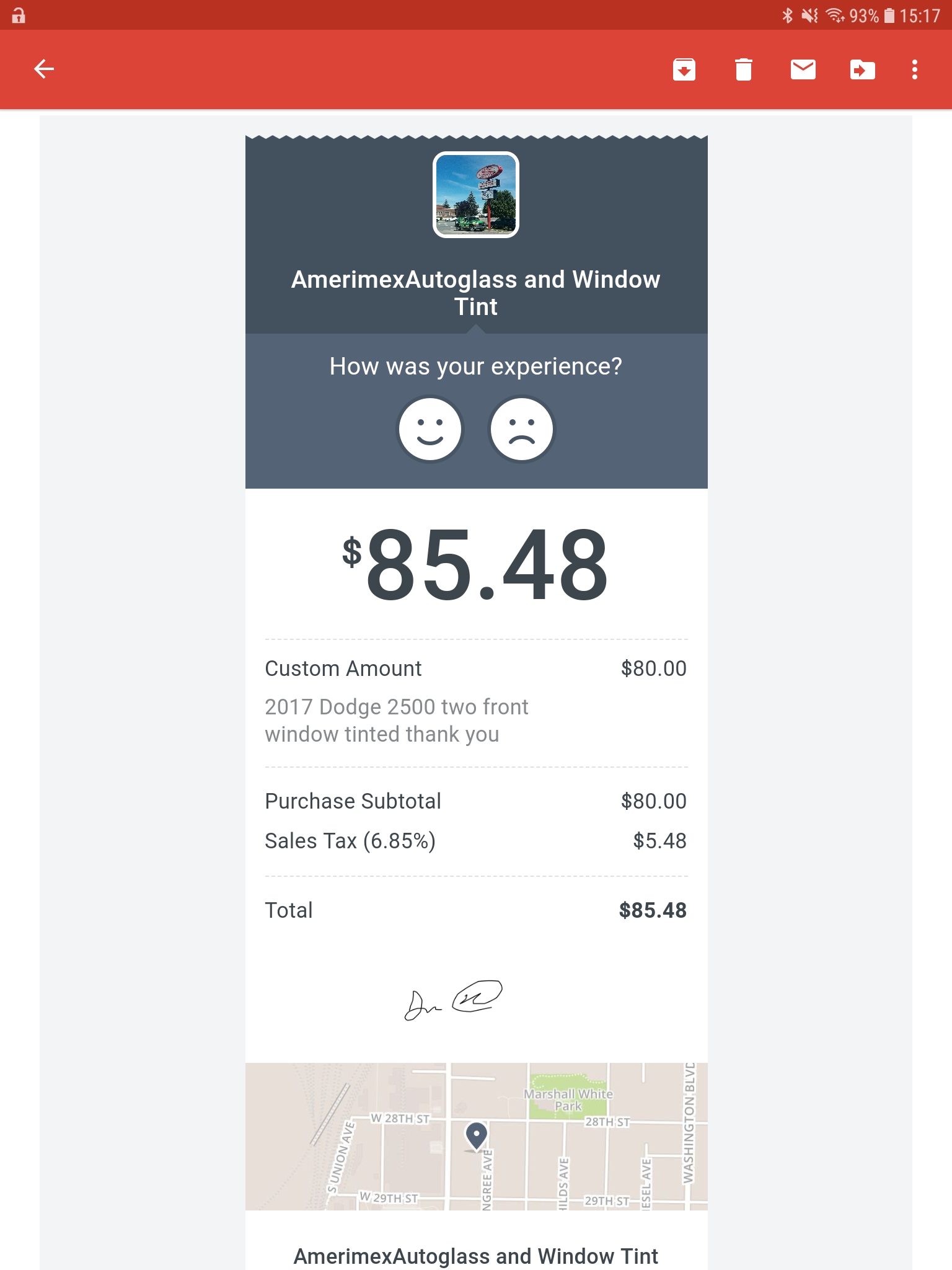Open the overflow menu

[914, 69]
